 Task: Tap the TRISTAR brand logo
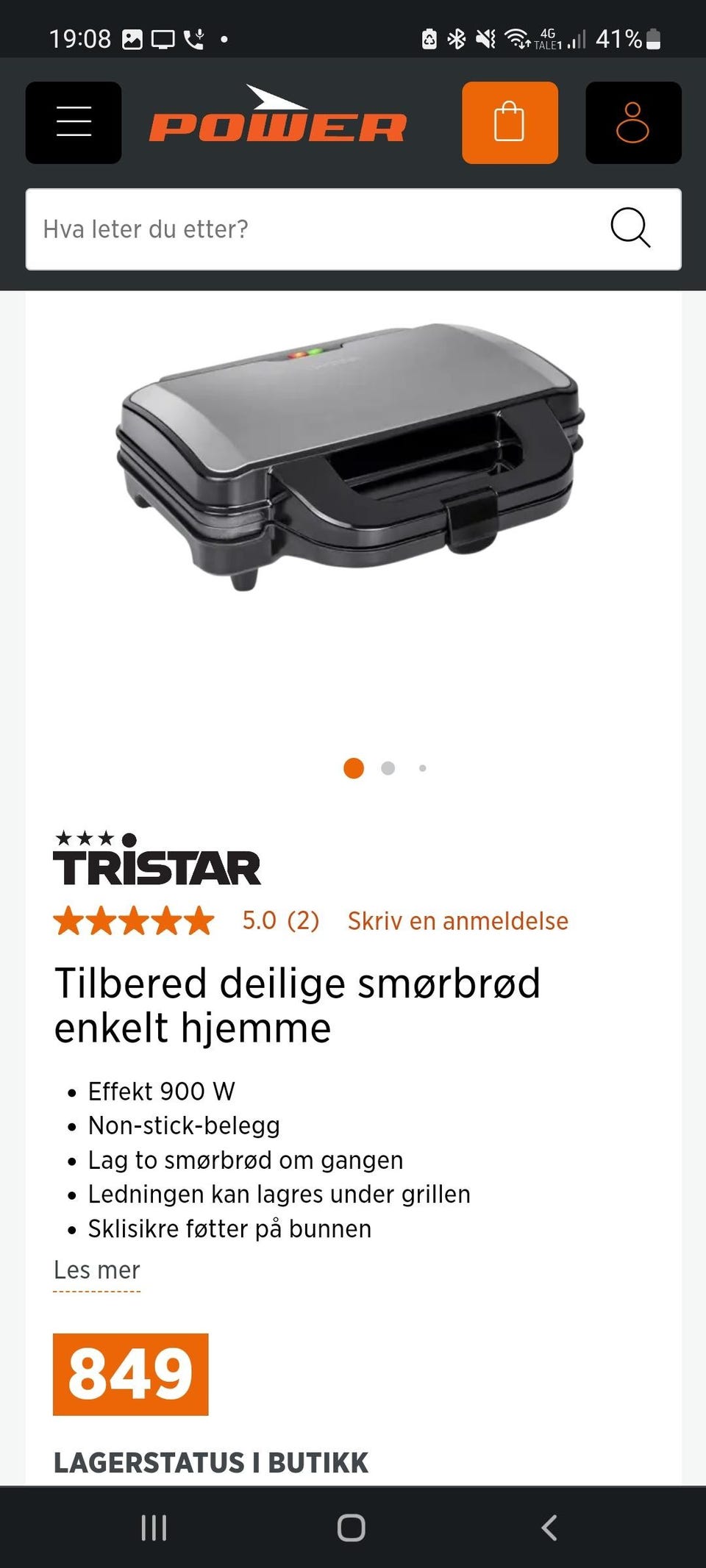tap(156, 858)
